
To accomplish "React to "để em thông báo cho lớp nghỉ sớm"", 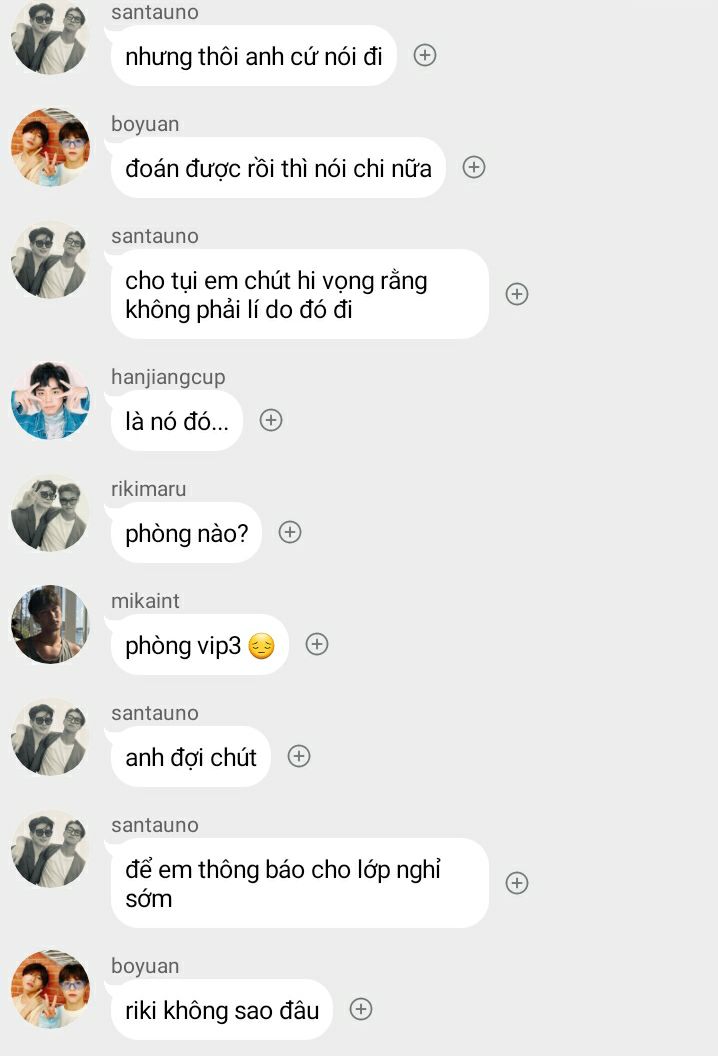I will (x=516, y=883).
